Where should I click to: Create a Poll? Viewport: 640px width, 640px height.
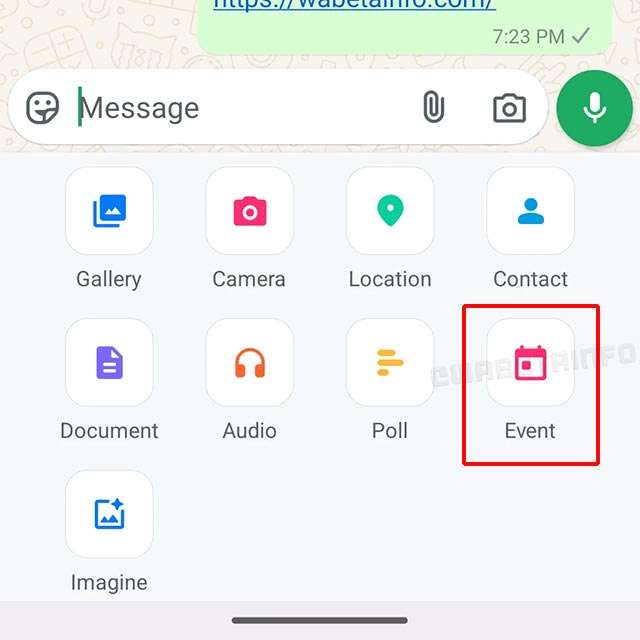pos(390,363)
